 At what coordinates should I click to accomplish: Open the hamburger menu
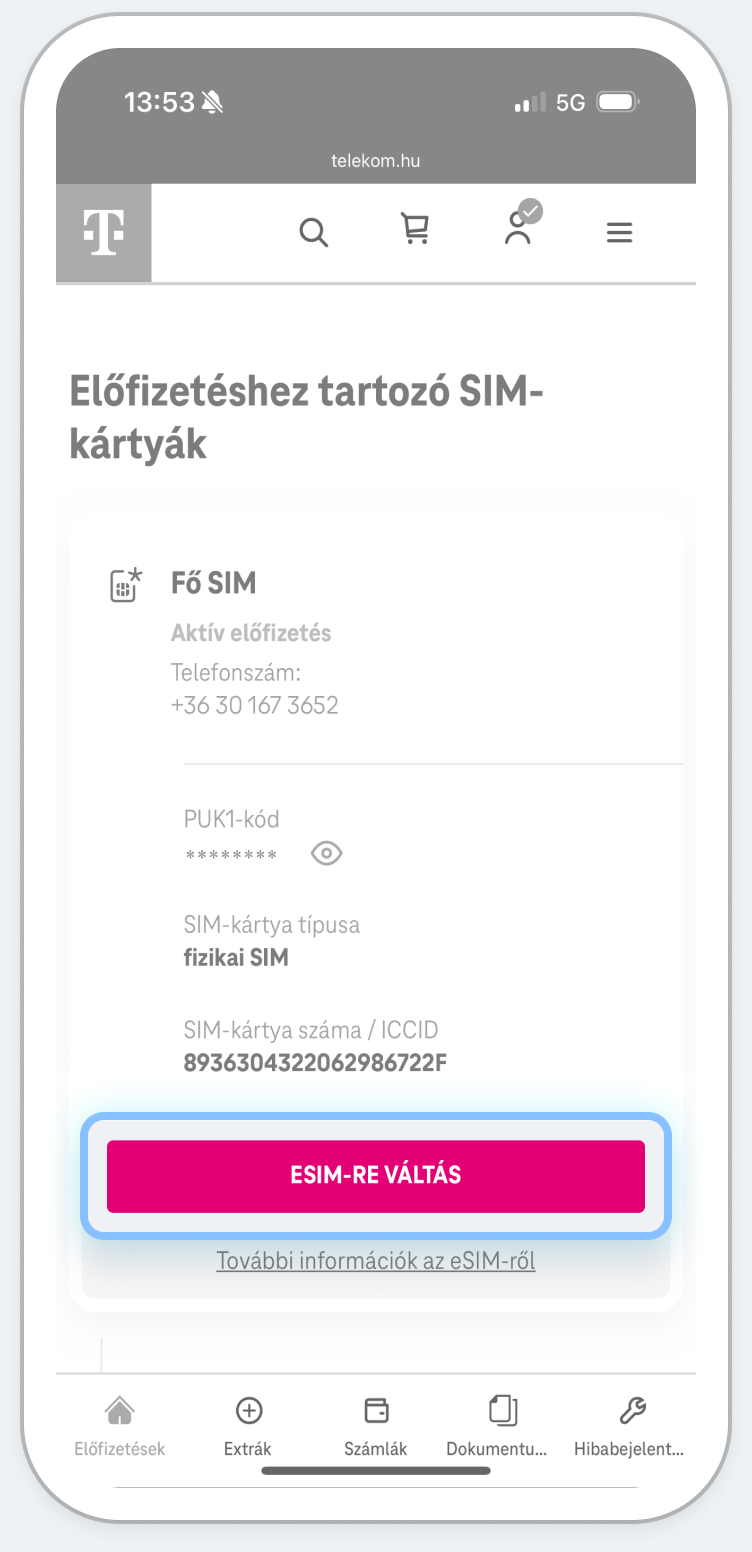[x=619, y=232]
